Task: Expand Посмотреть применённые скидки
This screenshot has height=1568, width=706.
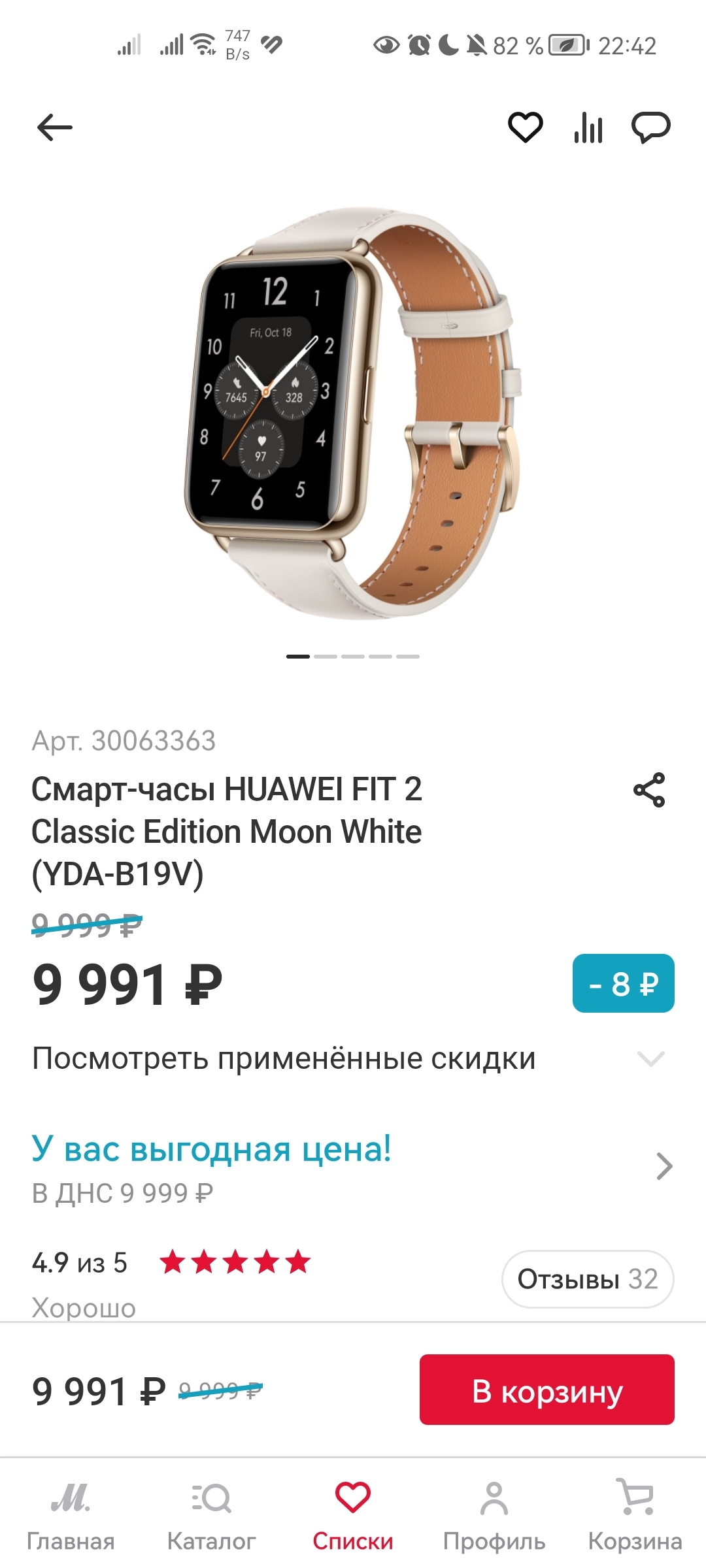Action: (x=353, y=1058)
